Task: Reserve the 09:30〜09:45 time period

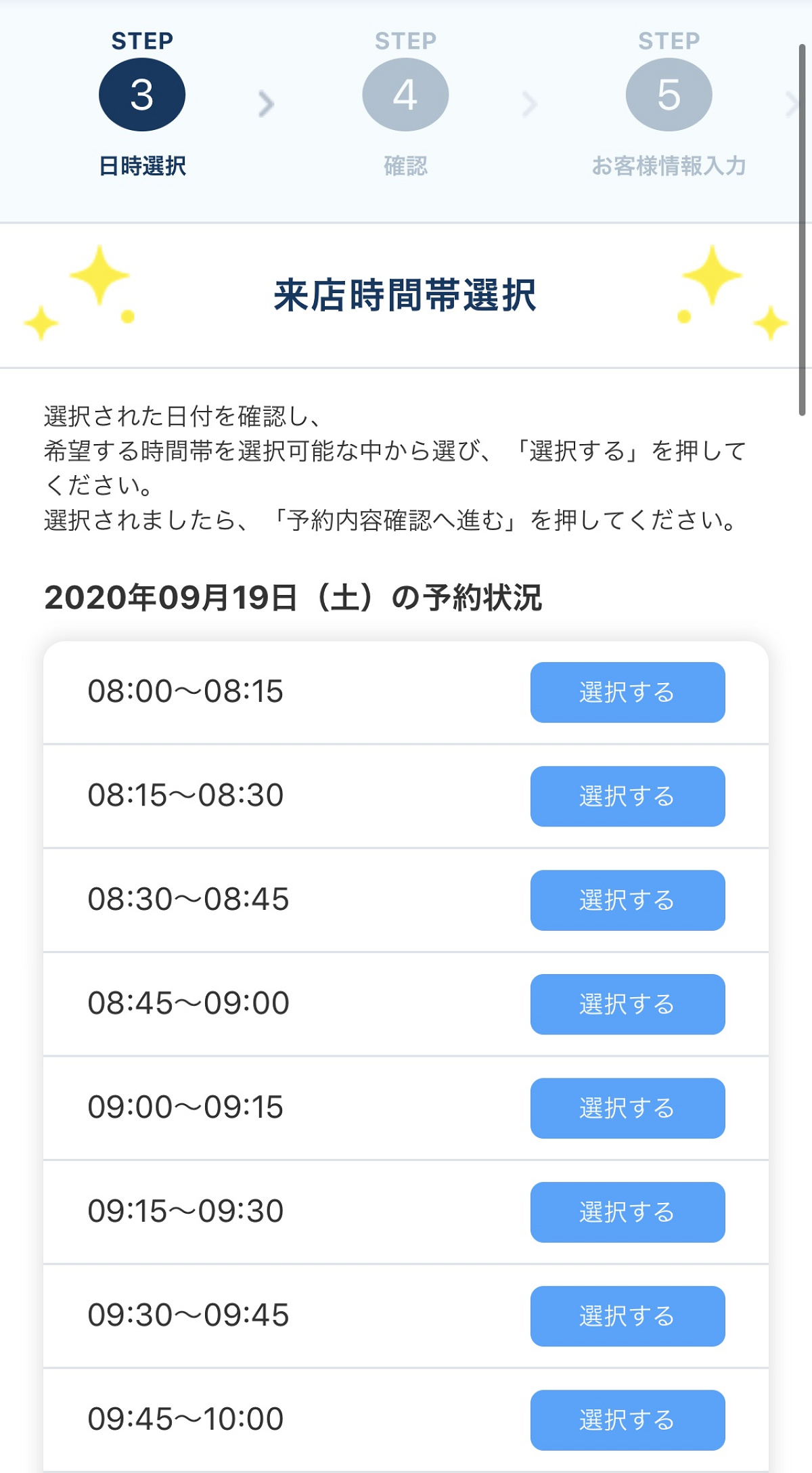Action: coord(627,1317)
